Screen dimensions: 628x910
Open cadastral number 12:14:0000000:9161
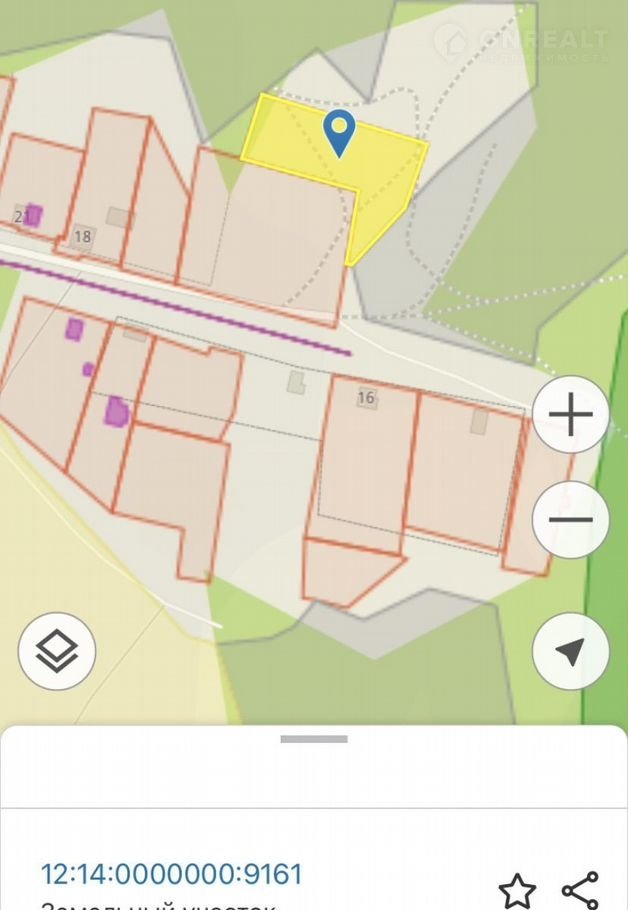[x=171, y=874]
